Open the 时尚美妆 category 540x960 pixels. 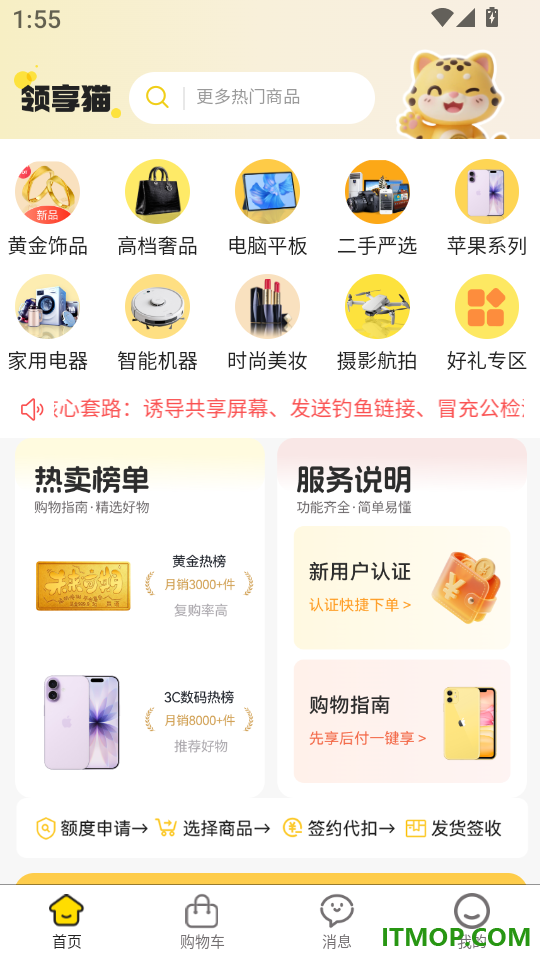pos(268,323)
